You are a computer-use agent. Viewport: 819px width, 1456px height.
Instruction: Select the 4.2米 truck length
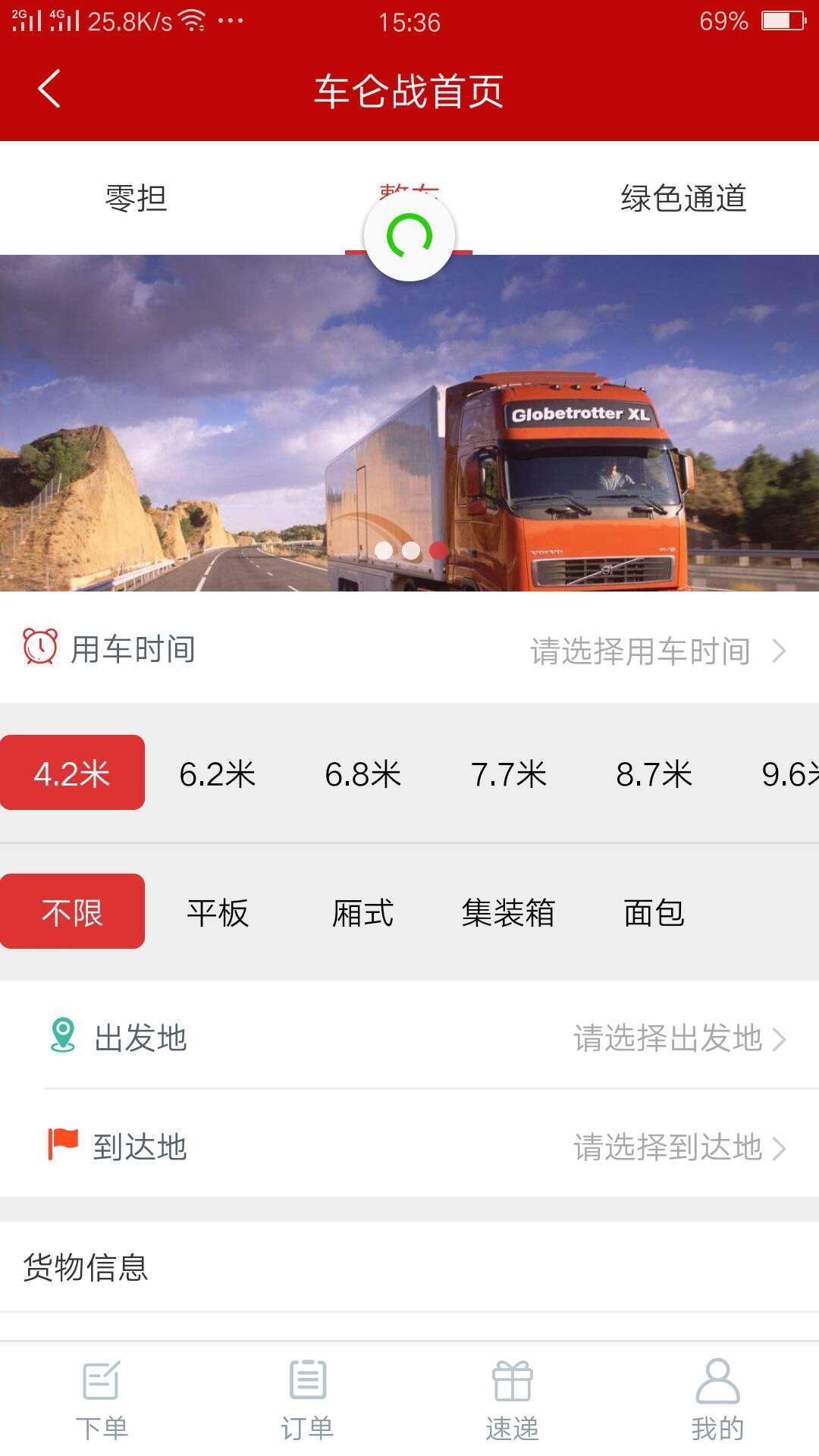72,773
